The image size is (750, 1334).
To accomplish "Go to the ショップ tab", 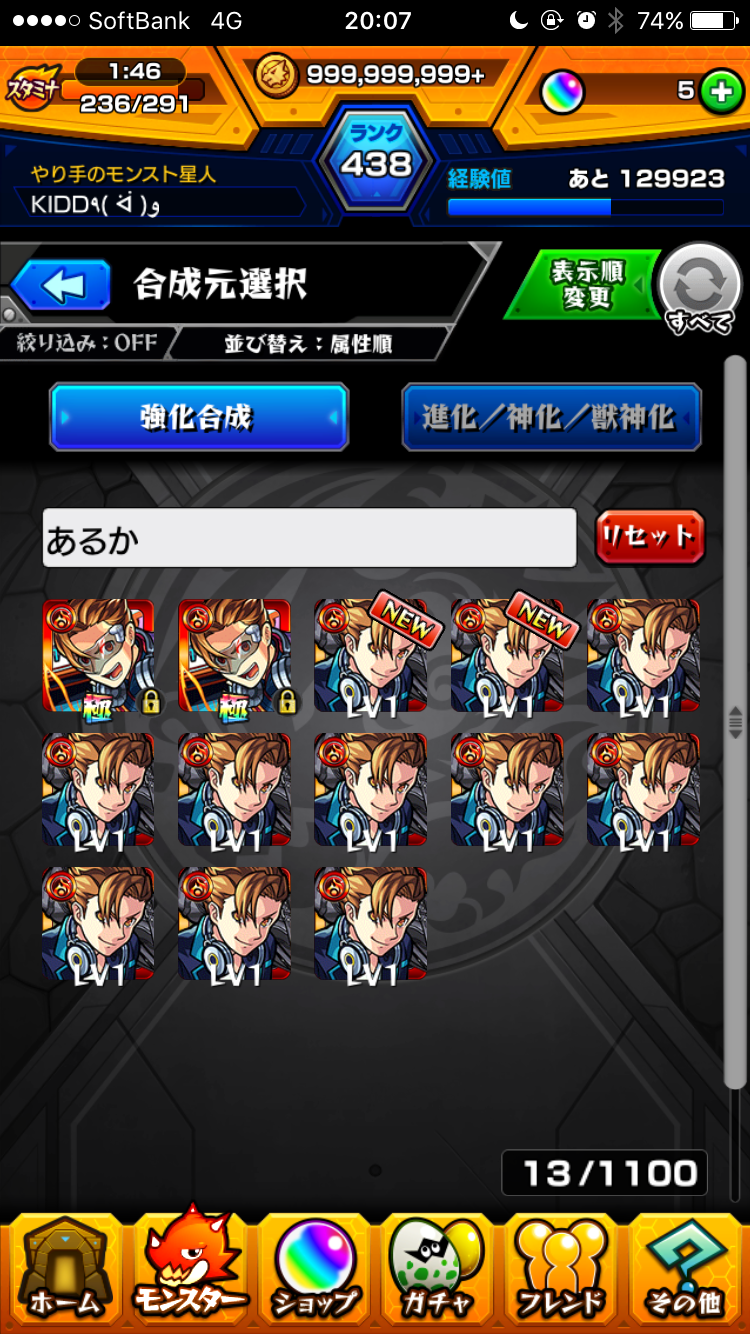I will coord(314,1268).
